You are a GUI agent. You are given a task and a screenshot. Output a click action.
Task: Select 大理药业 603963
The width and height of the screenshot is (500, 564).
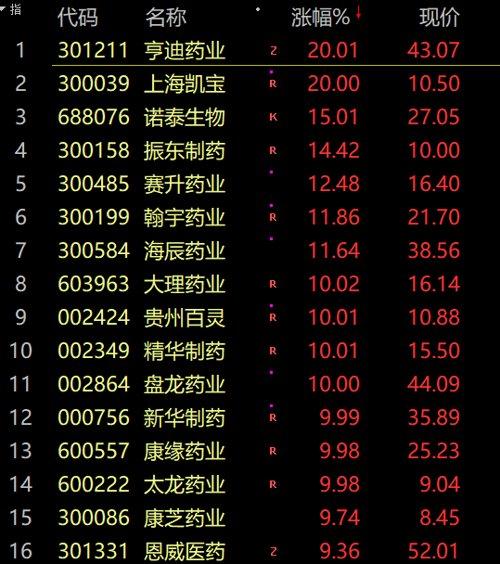point(250,284)
